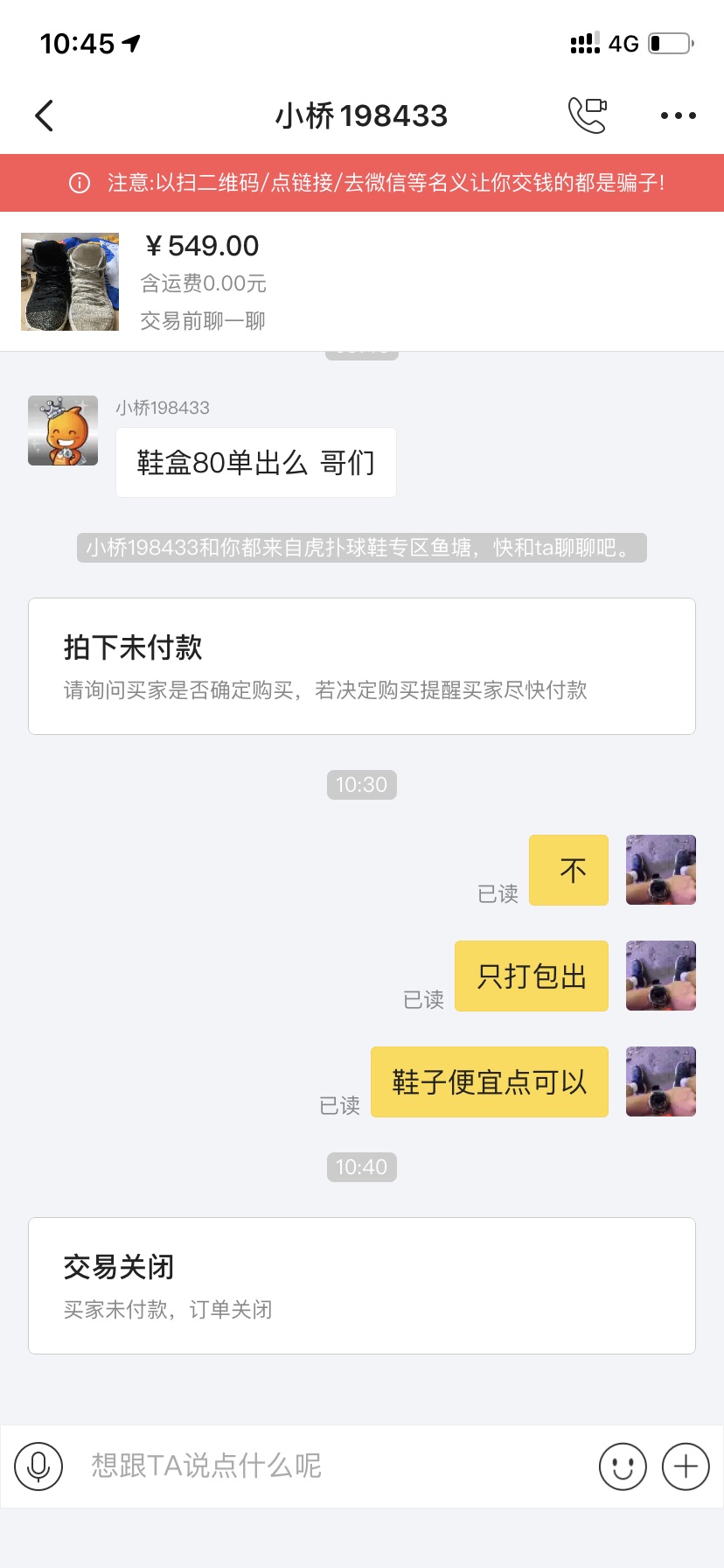Open the ¥549.00 shoe listing card

point(362,282)
